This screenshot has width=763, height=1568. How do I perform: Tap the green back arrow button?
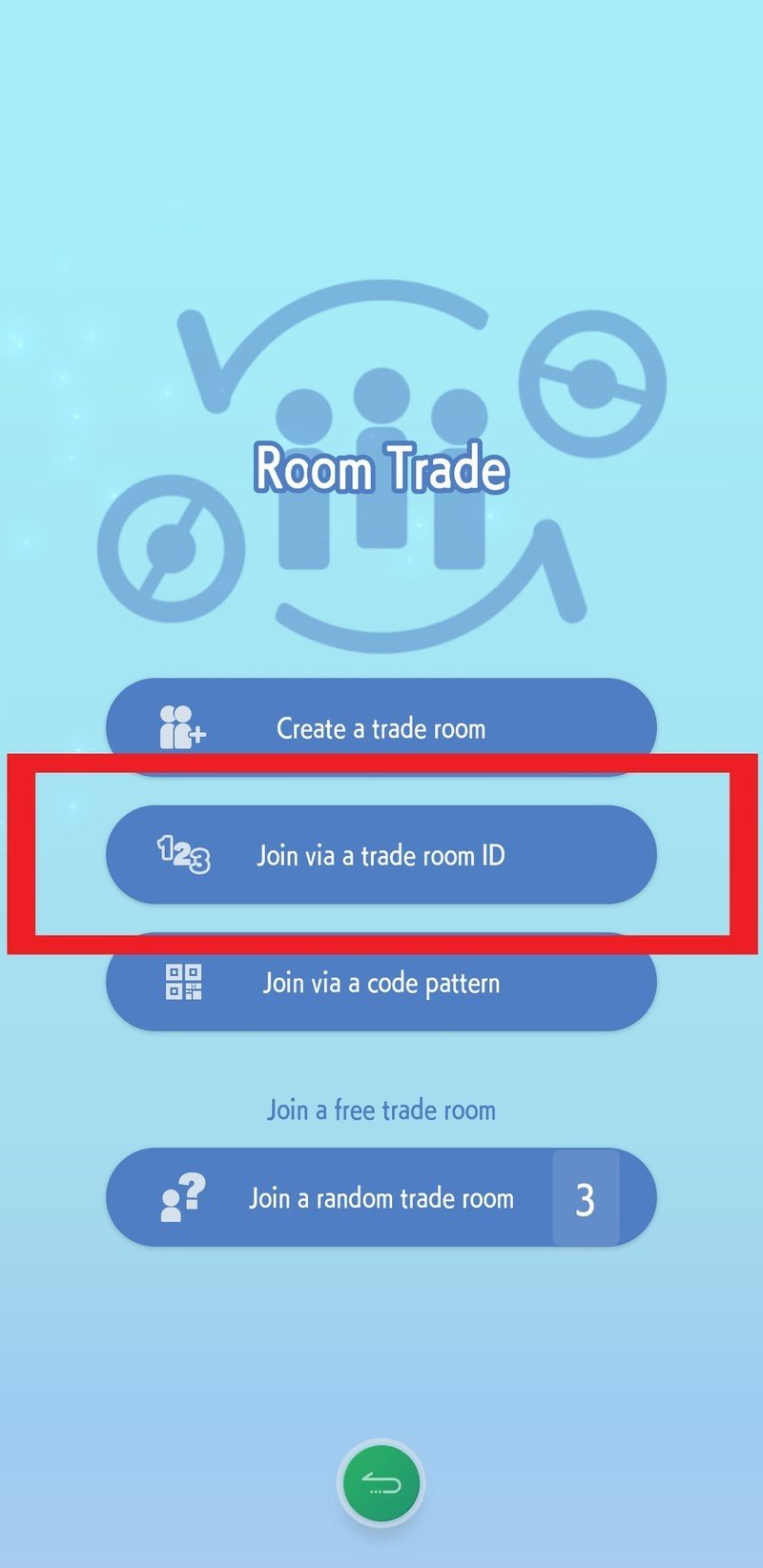381,1483
